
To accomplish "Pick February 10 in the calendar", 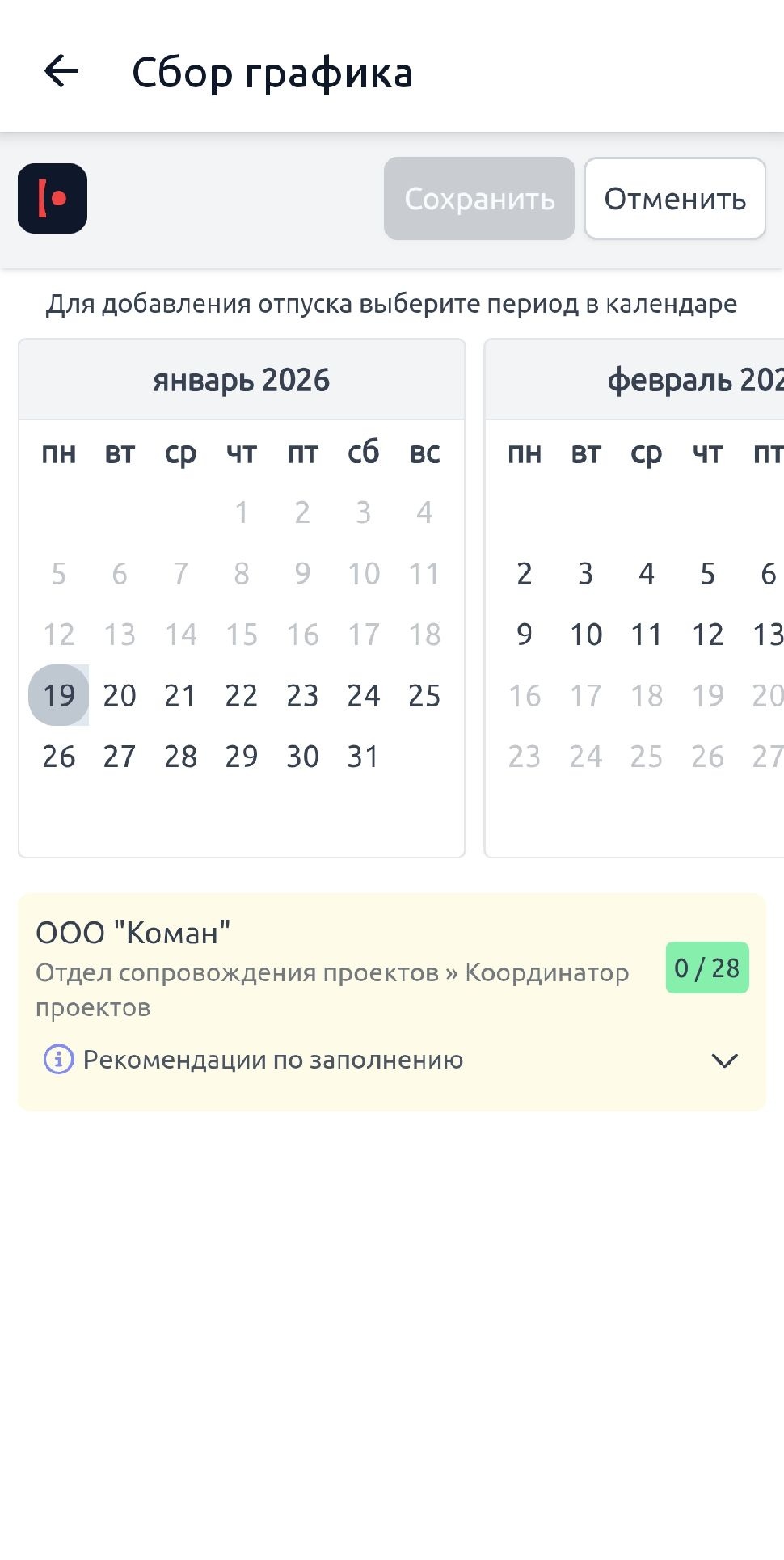I will point(586,635).
